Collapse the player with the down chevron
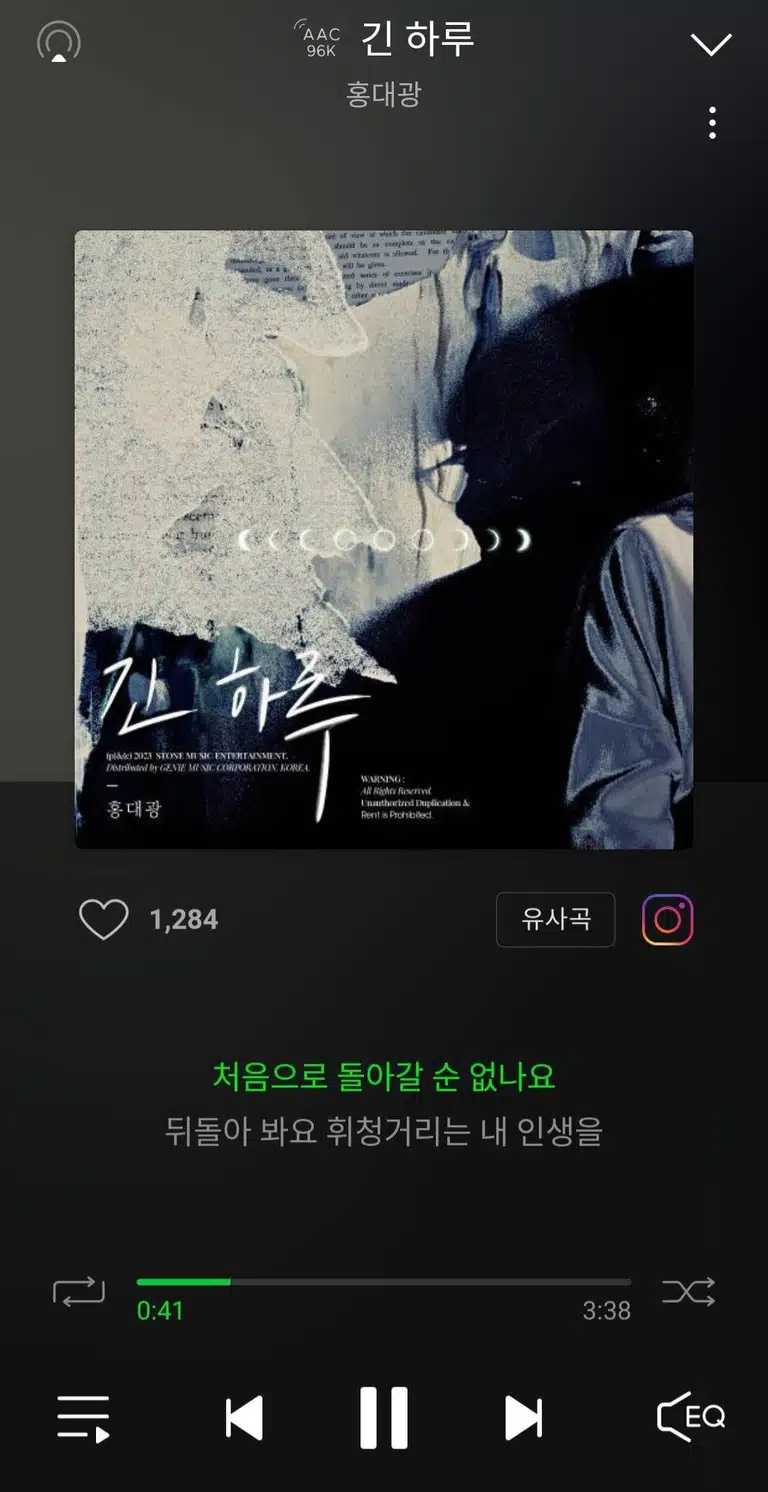This screenshot has height=1492, width=768. (x=711, y=44)
